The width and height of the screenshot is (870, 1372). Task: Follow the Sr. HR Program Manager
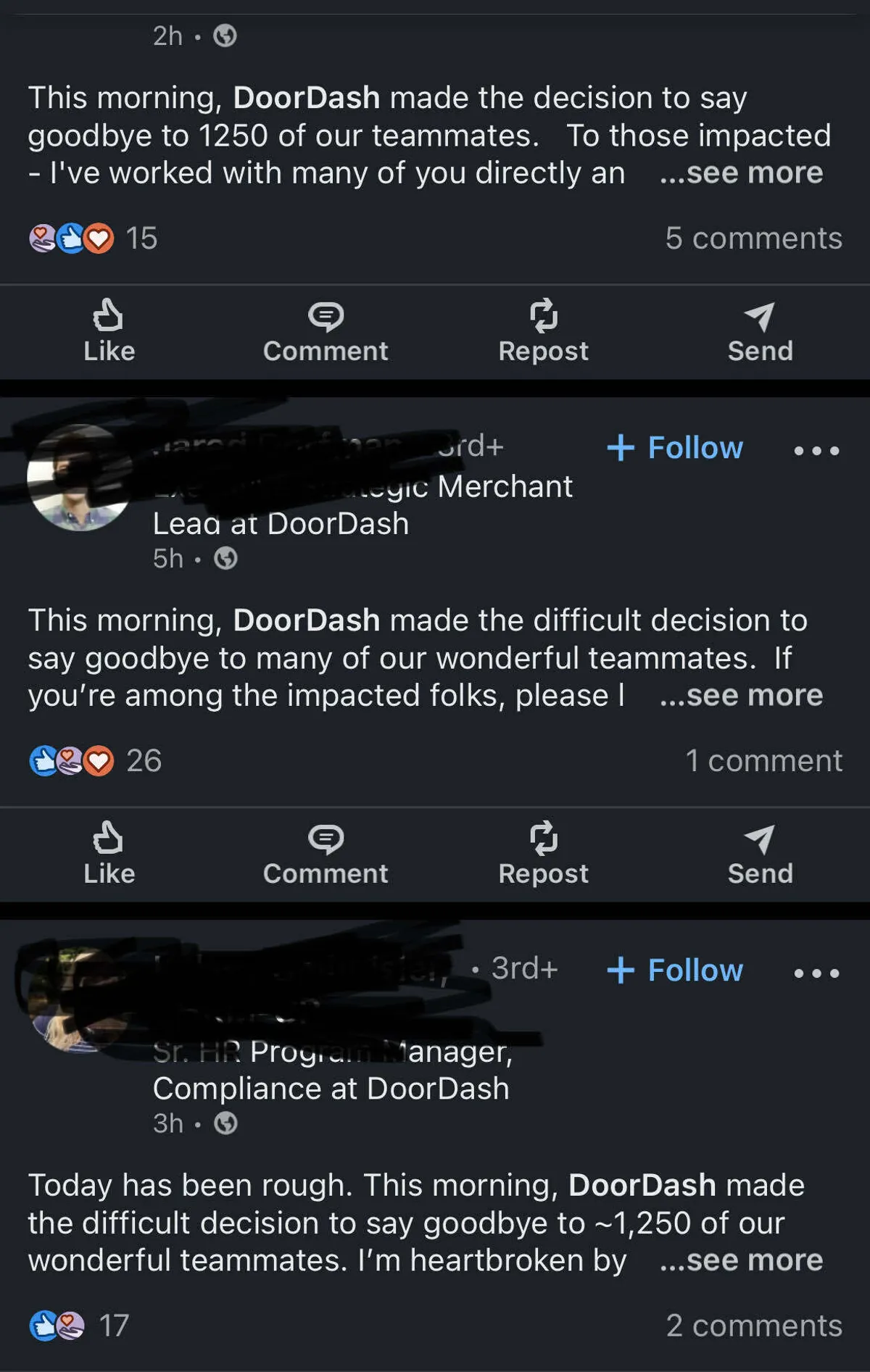click(676, 970)
